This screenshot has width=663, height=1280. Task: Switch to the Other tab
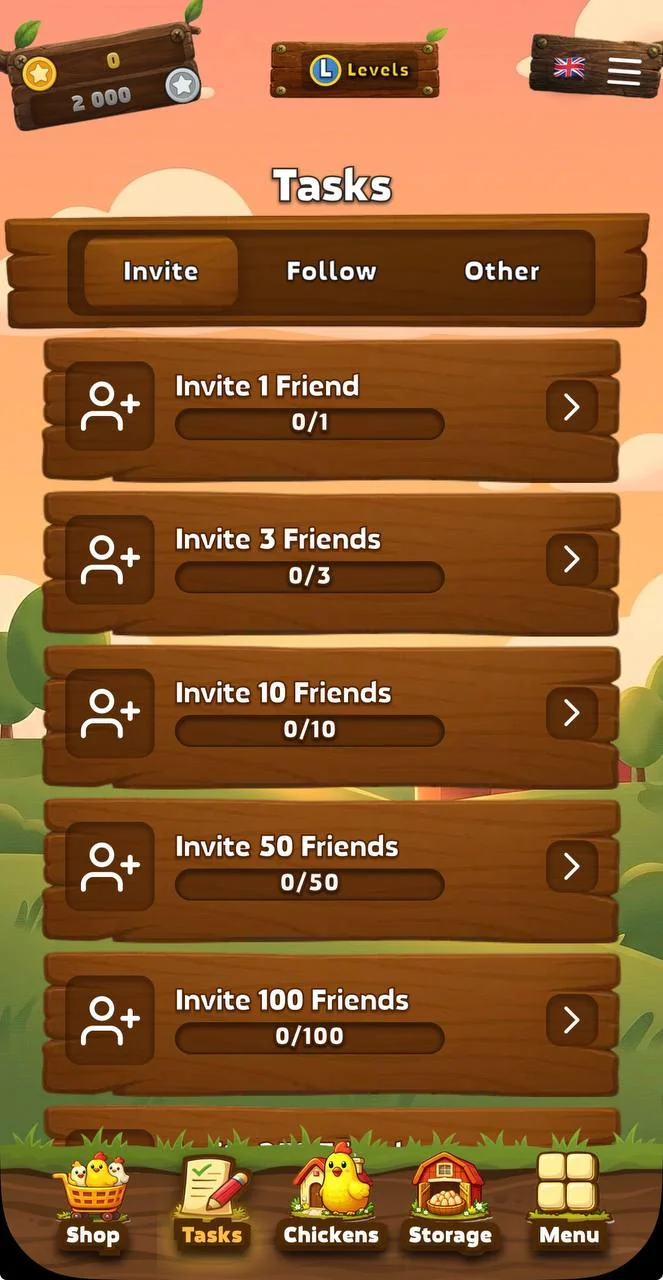[502, 271]
